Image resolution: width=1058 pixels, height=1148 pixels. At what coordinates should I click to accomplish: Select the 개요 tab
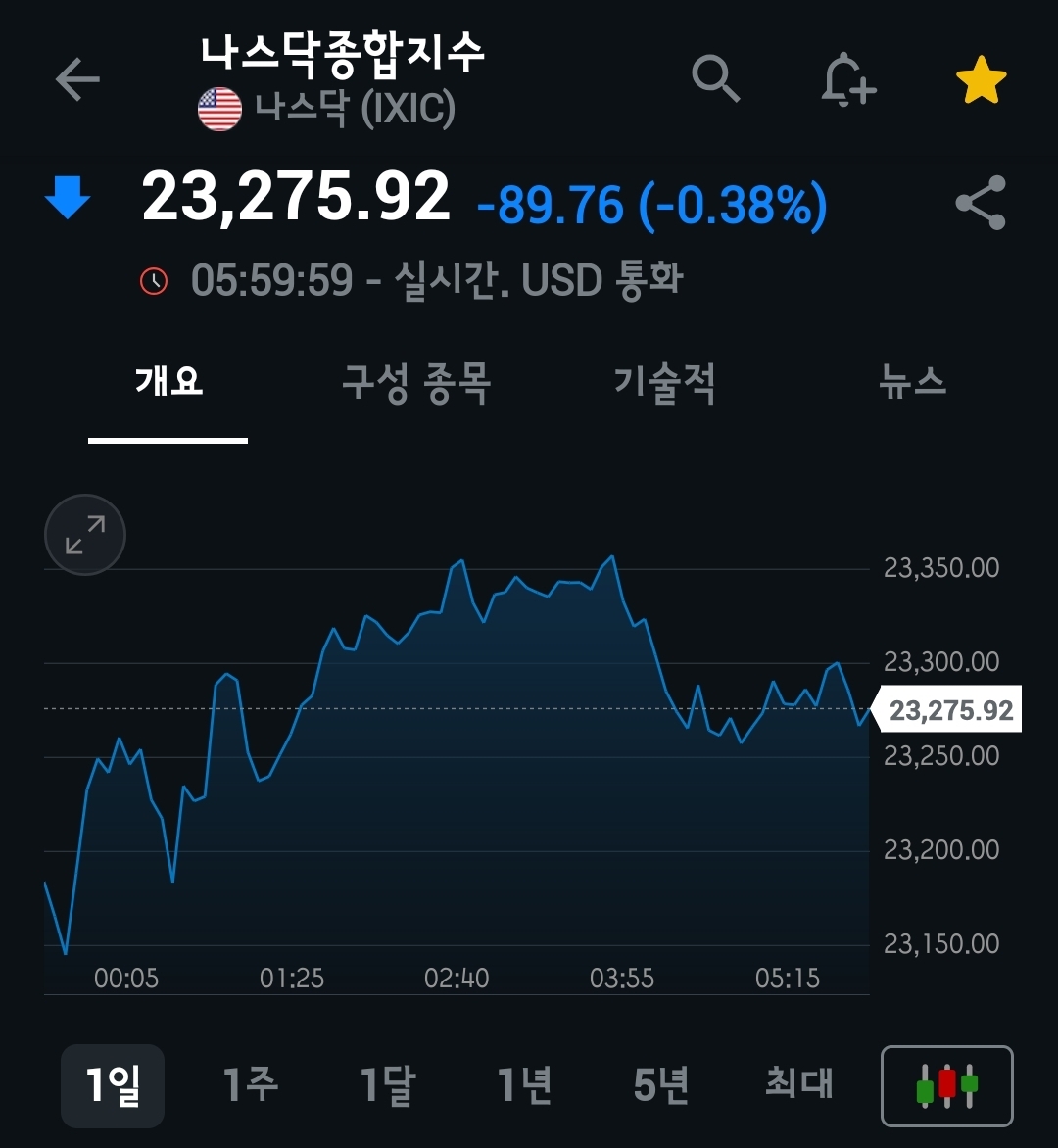click(x=168, y=382)
